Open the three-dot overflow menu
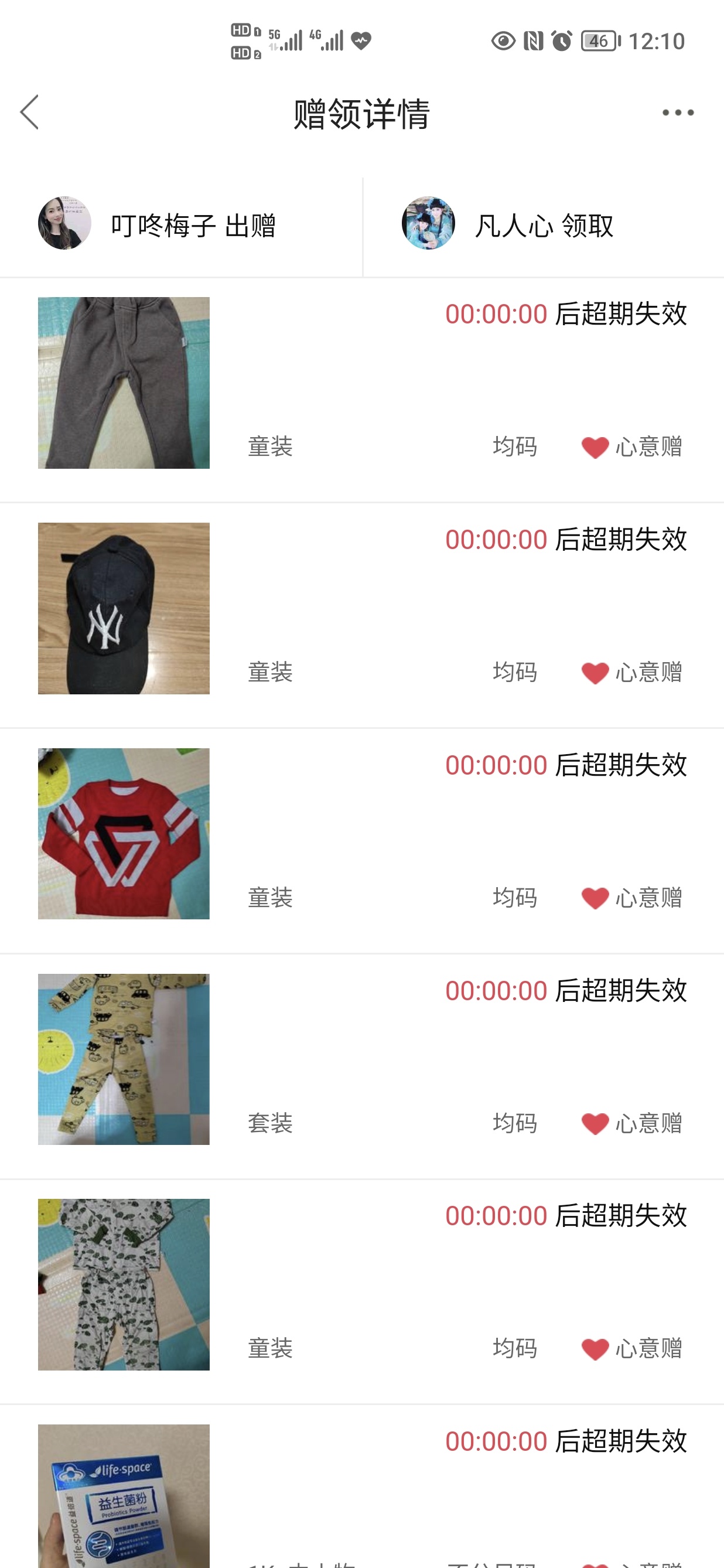Screen dimensions: 724x1568 pos(678,113)
